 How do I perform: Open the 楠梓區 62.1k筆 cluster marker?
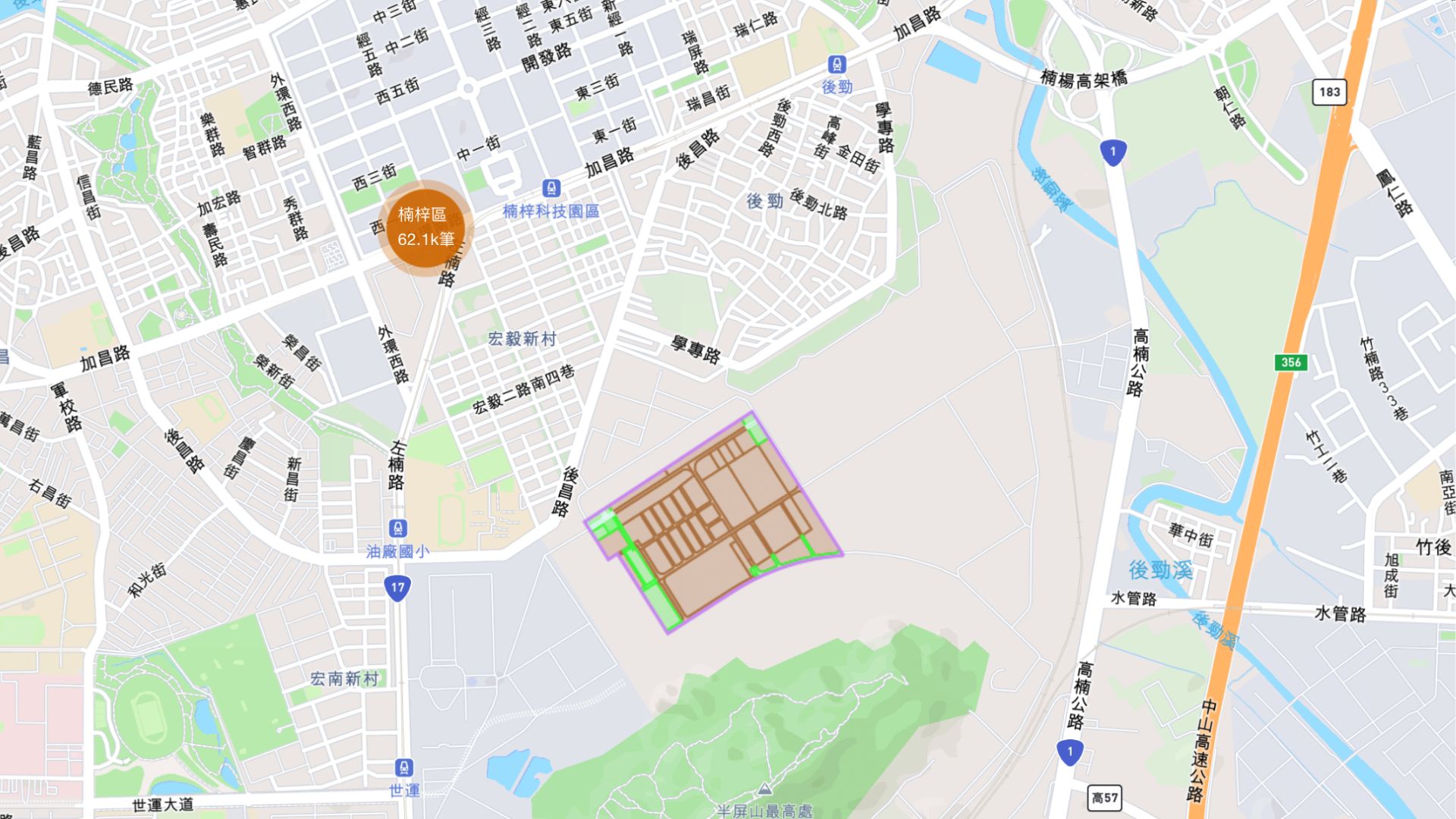coord(425,226)
